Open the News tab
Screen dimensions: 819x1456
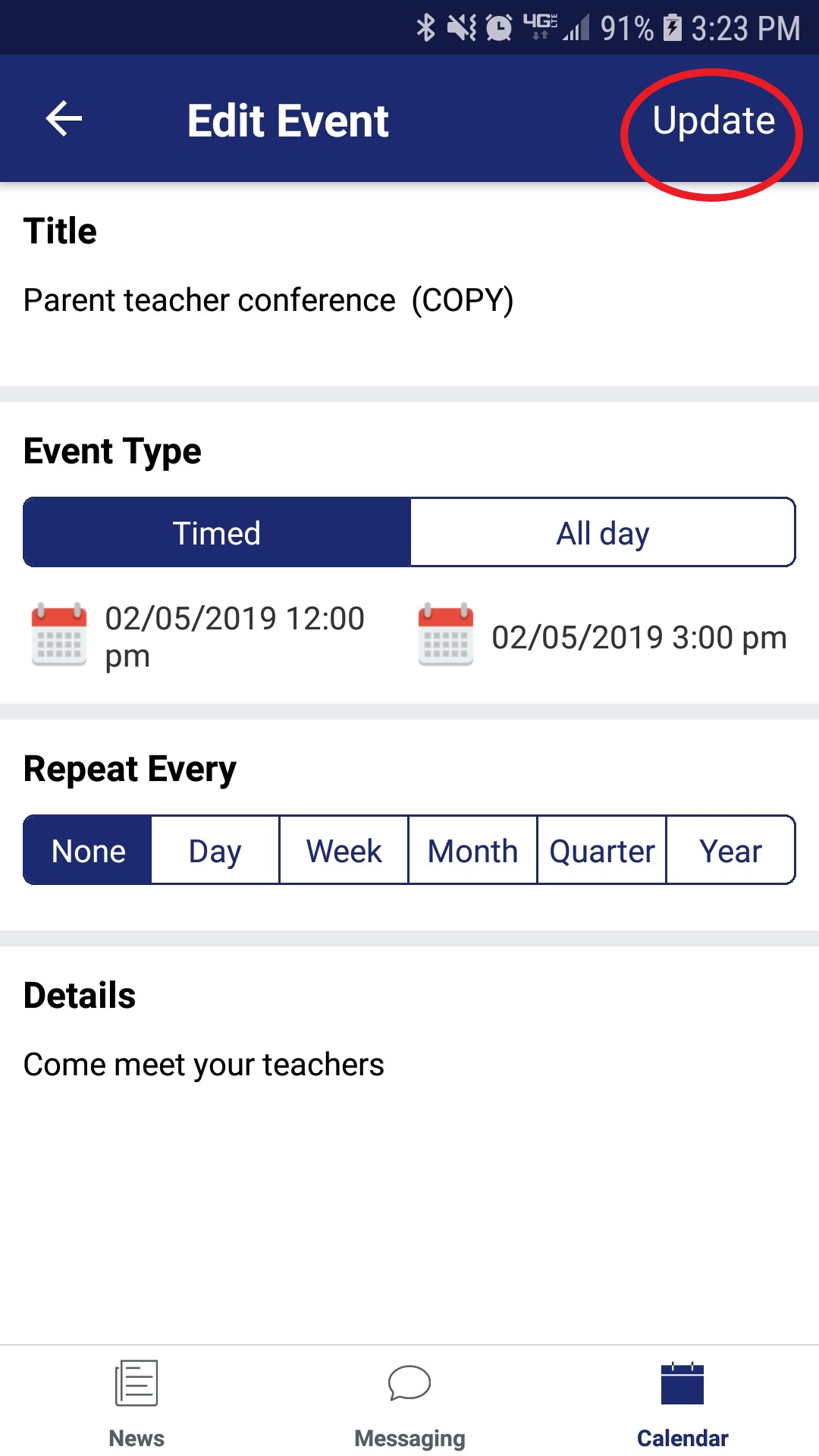tap(136, 1403)
